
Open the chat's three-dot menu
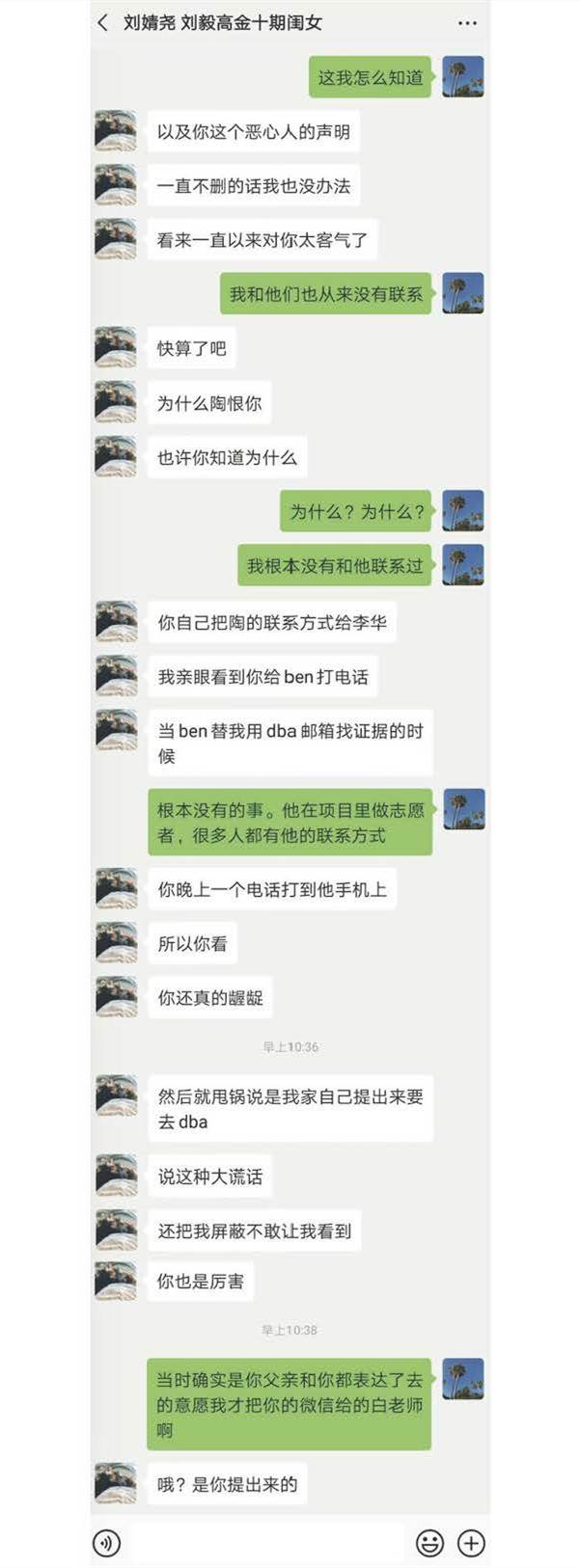[467, 23]
